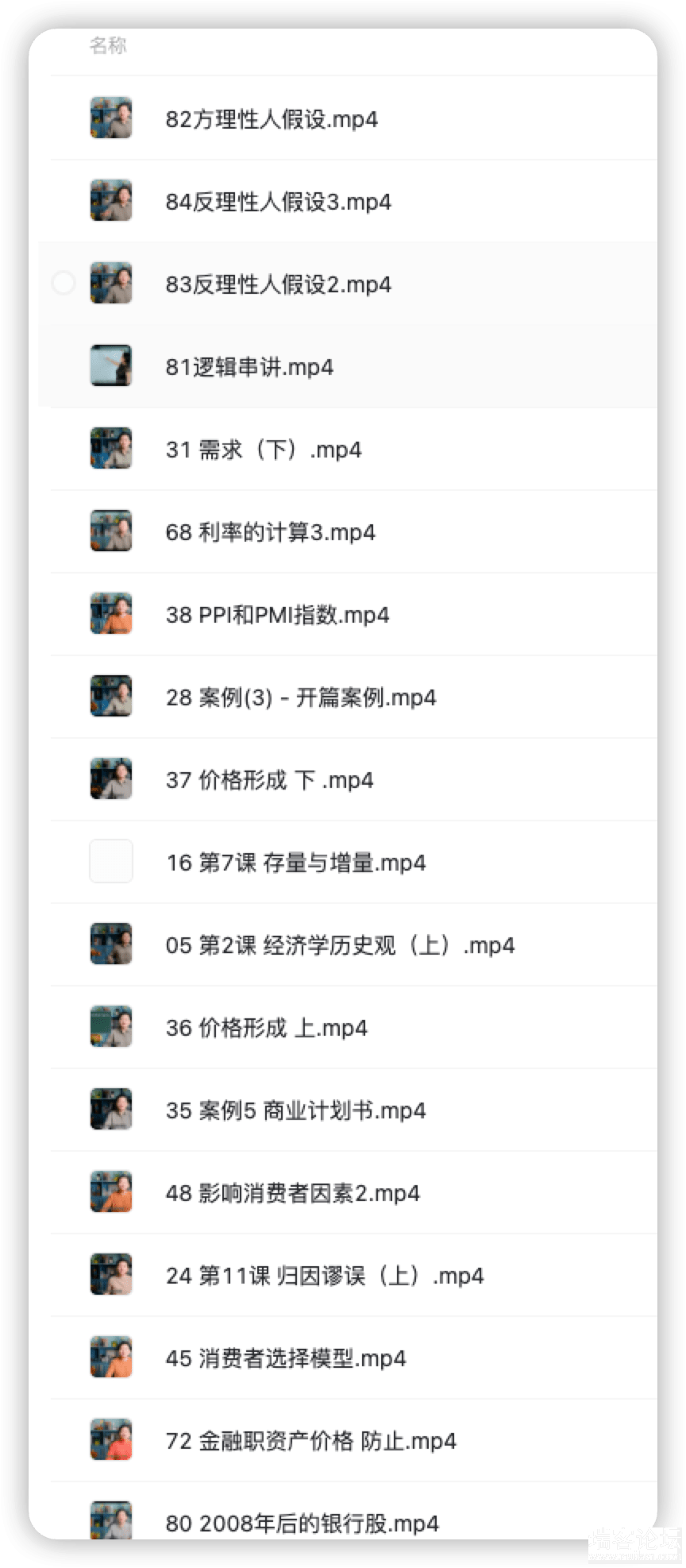Select the checkbox beside 83反理性人假设2.mp4
Viewport: 686px width, 1568px height.
coord(64,283)
